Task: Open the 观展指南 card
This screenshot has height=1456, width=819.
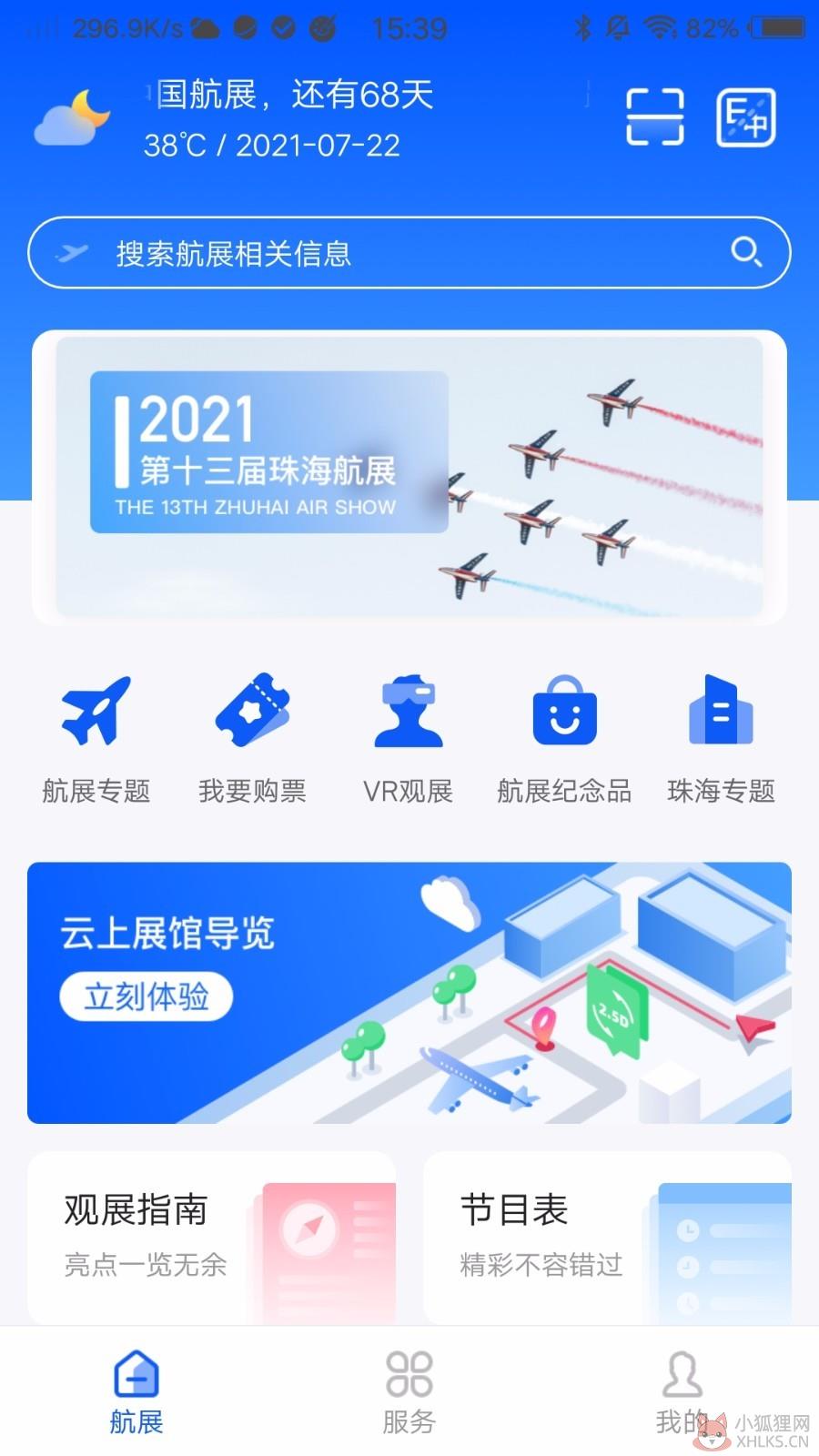Action: tap(211, 1238)
